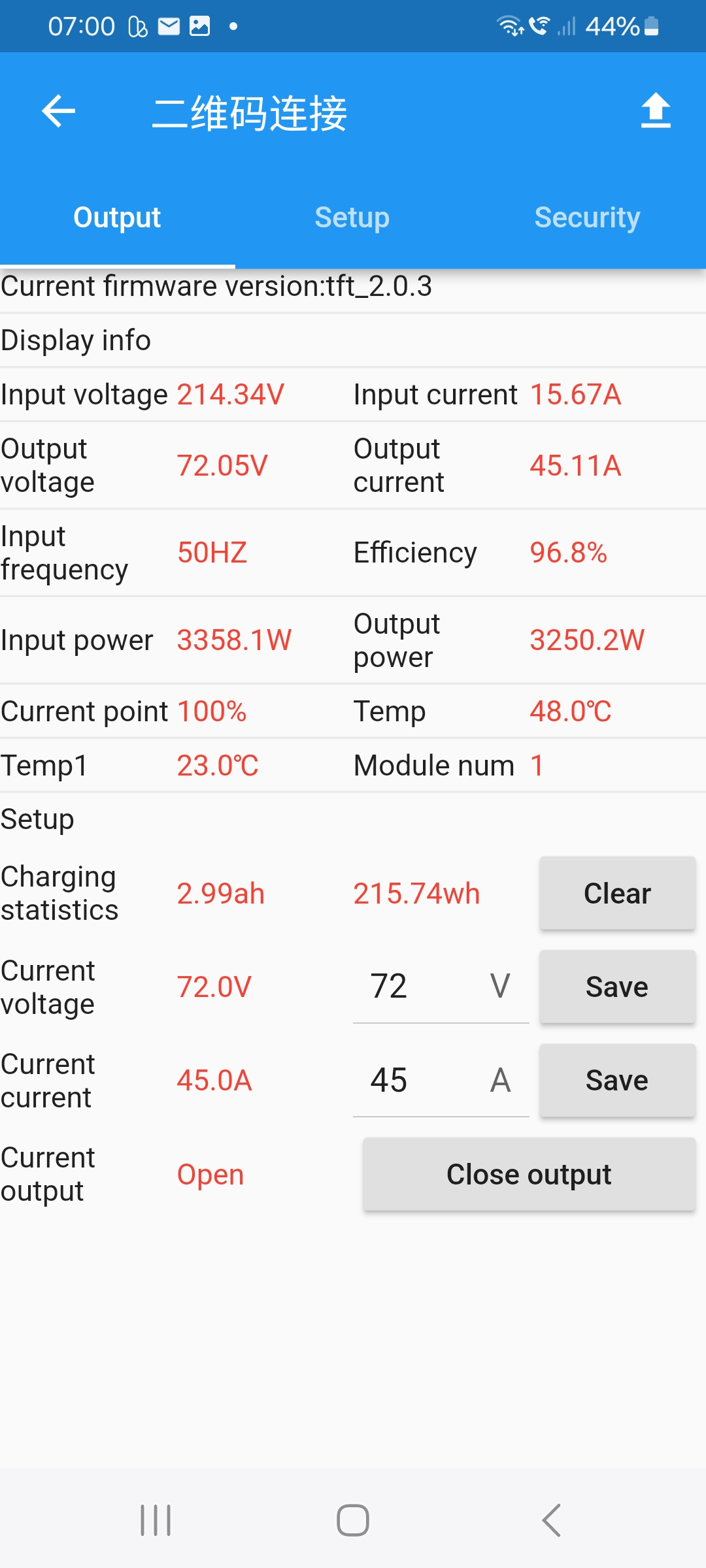Clear the charging statistics
This screenshot has width=706, height=1568.
(x=617, y=893)
